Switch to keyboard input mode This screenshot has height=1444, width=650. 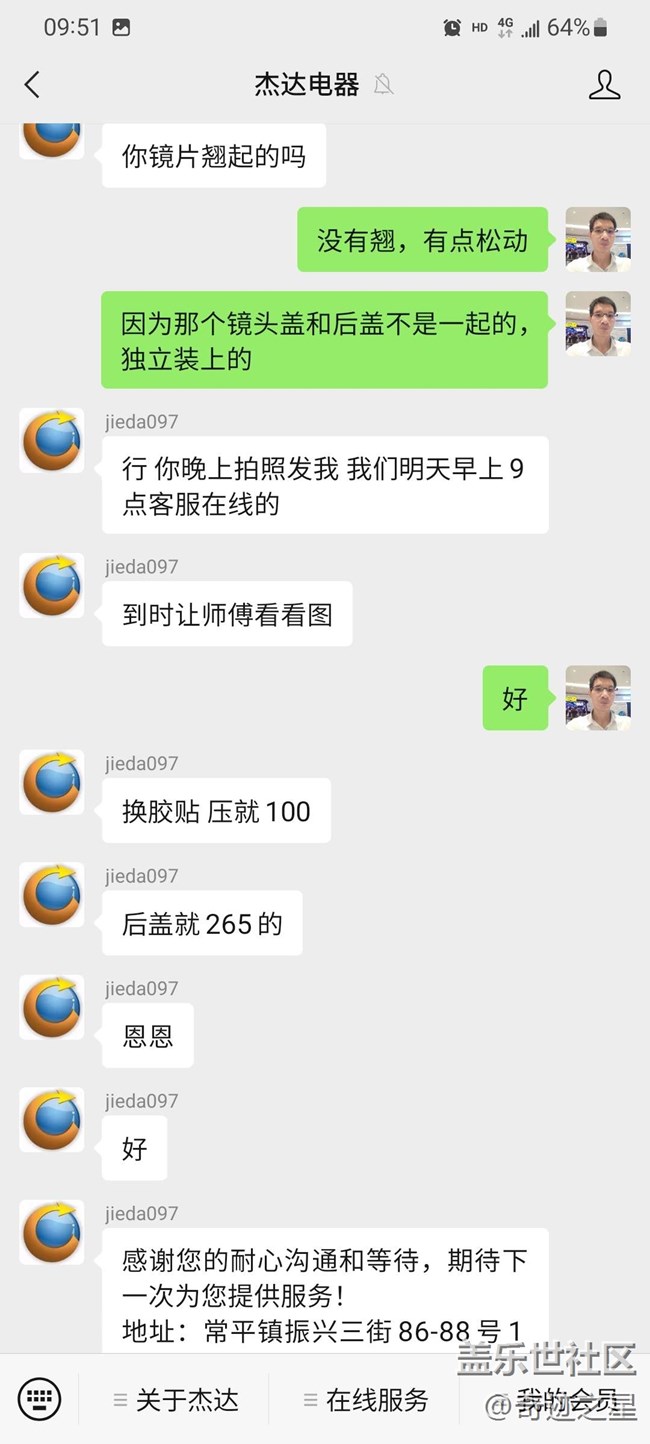[x=39, y=1399]
